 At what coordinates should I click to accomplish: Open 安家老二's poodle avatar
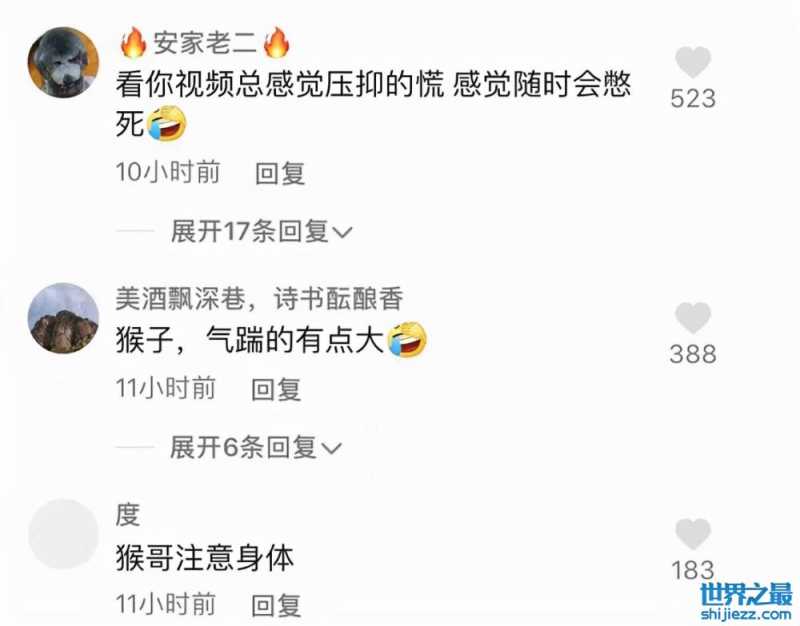63,62
